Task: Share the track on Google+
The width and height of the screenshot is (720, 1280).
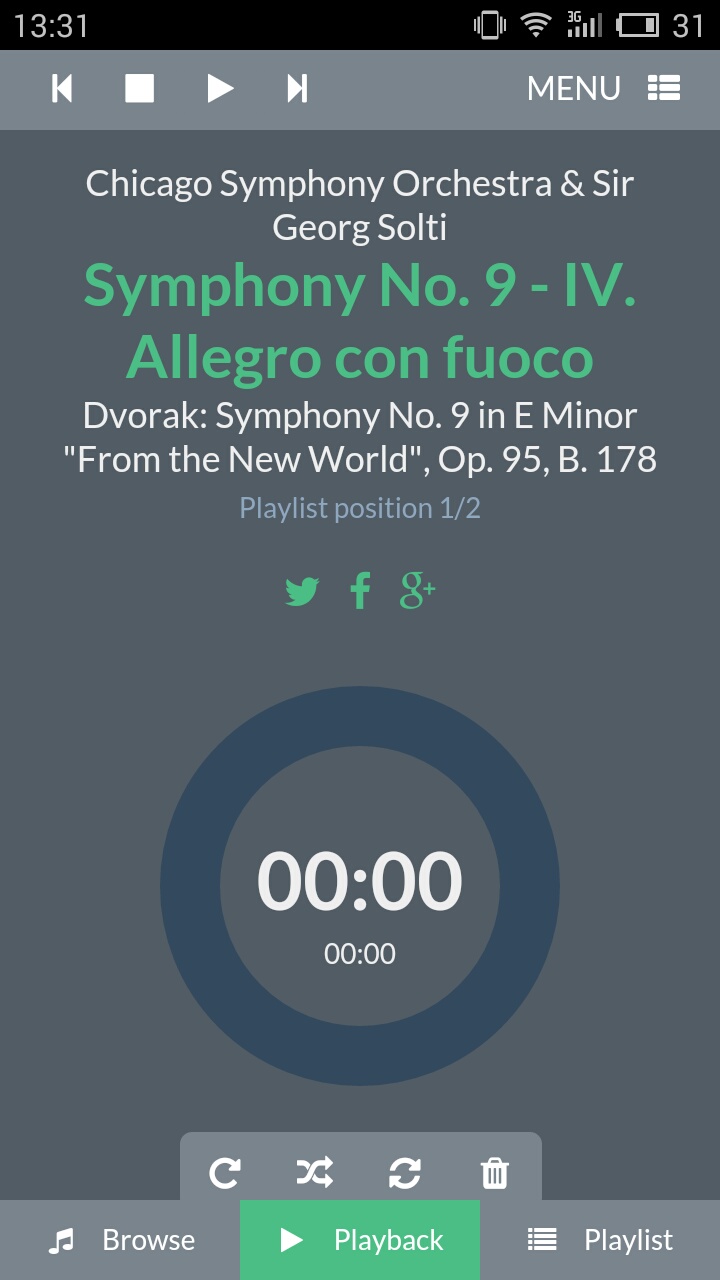Action: click(417, 592)
